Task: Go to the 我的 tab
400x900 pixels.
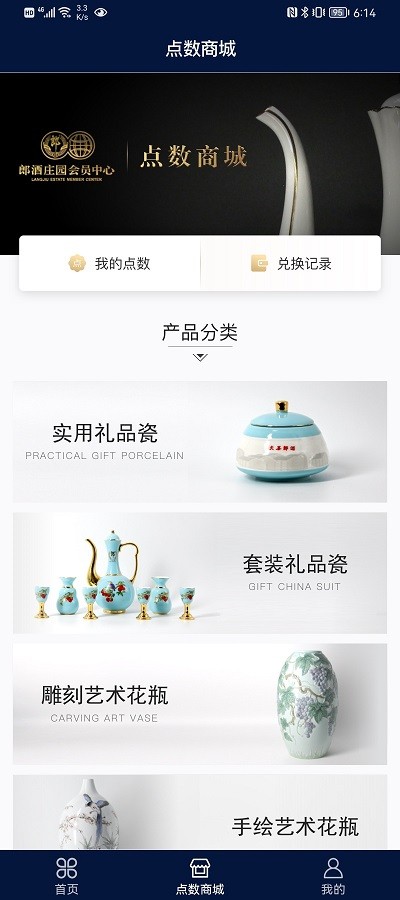Action: point(333,875)
